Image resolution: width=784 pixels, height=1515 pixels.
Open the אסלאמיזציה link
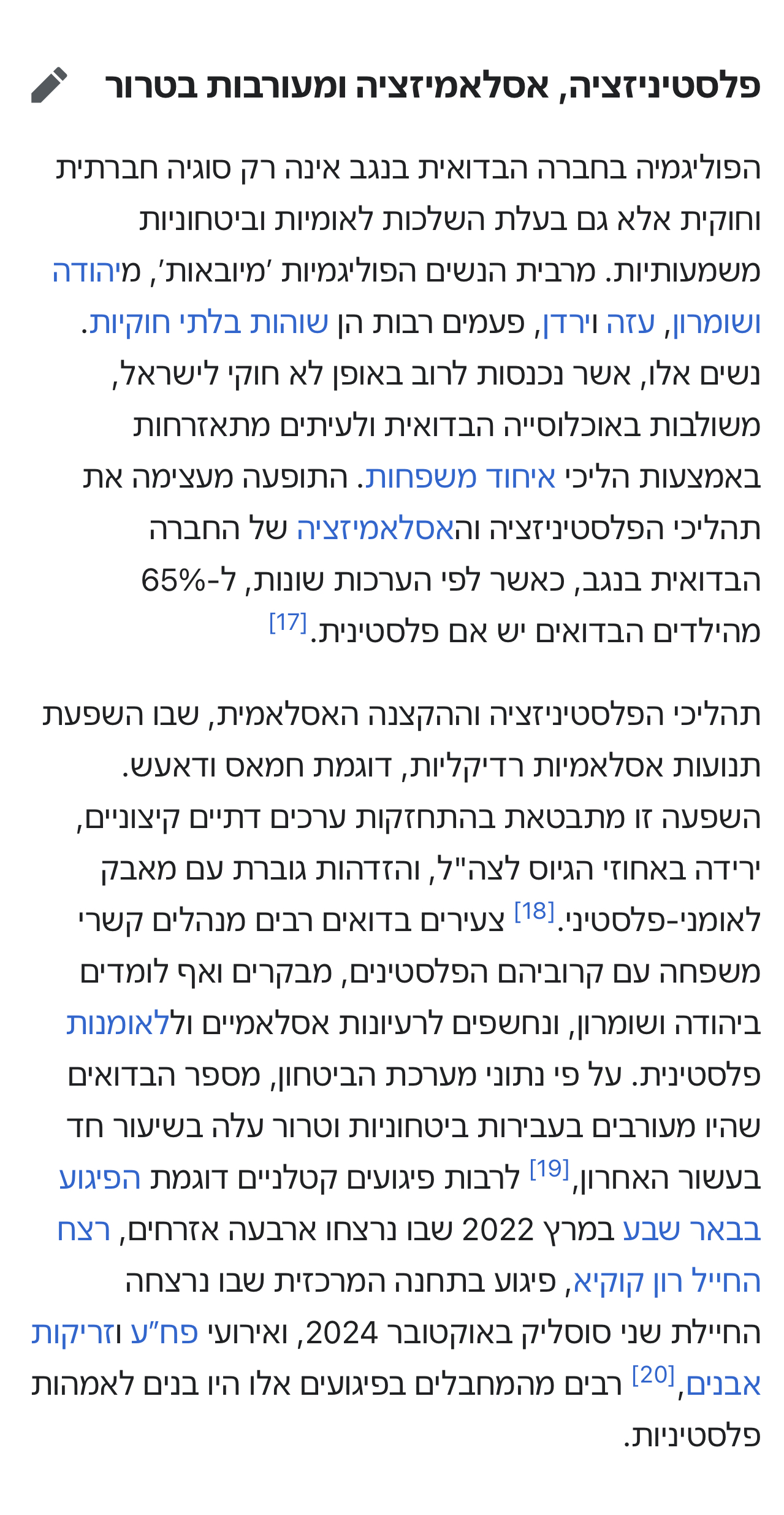[375, 528]
